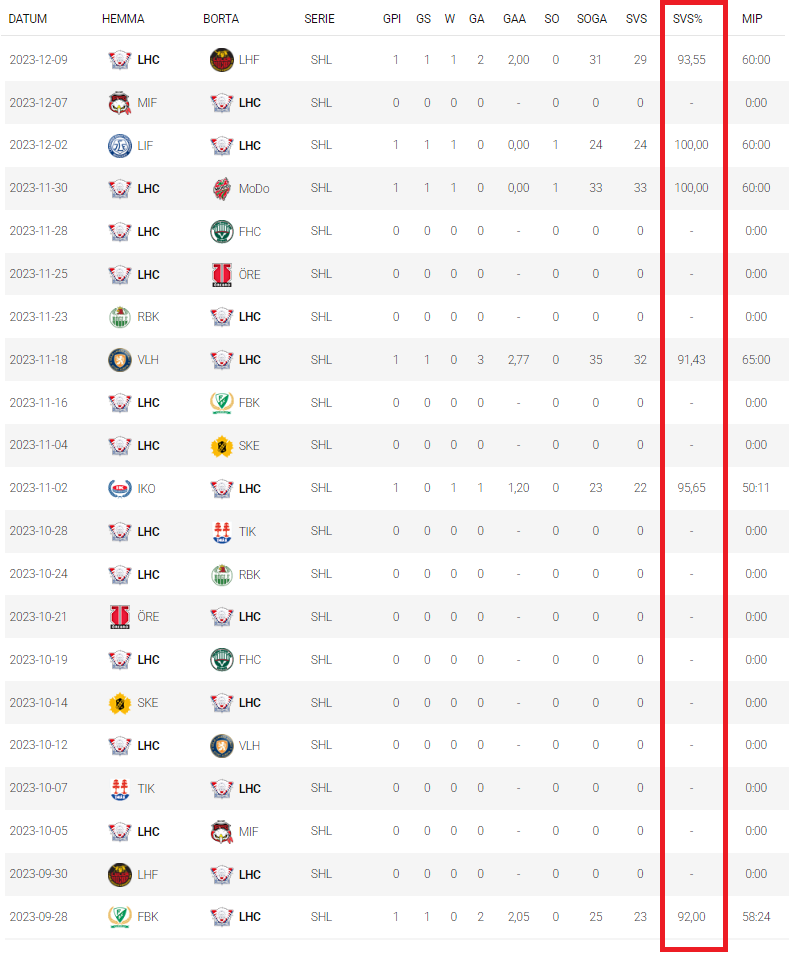Open the 2023-12-02 game link
The image size is (797, 959).
pyautogui.click(x=38, y=145)
